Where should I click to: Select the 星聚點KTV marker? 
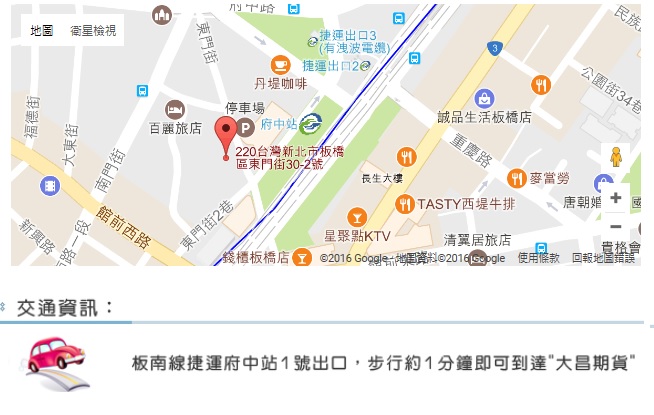pos(355,217)
